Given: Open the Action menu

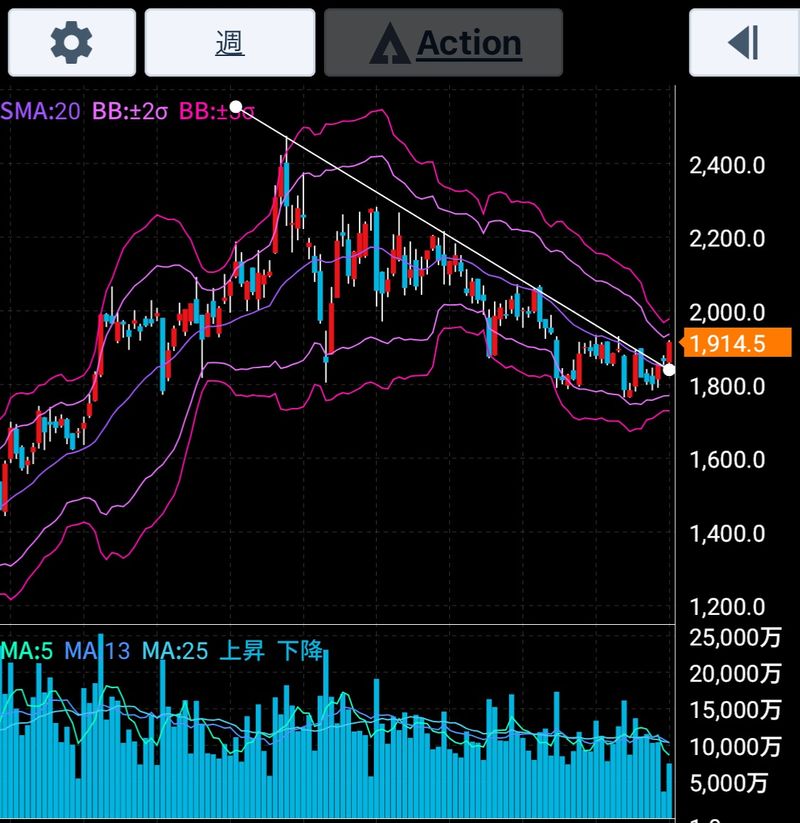Looking at the screenshot, I should coord(444,42).
